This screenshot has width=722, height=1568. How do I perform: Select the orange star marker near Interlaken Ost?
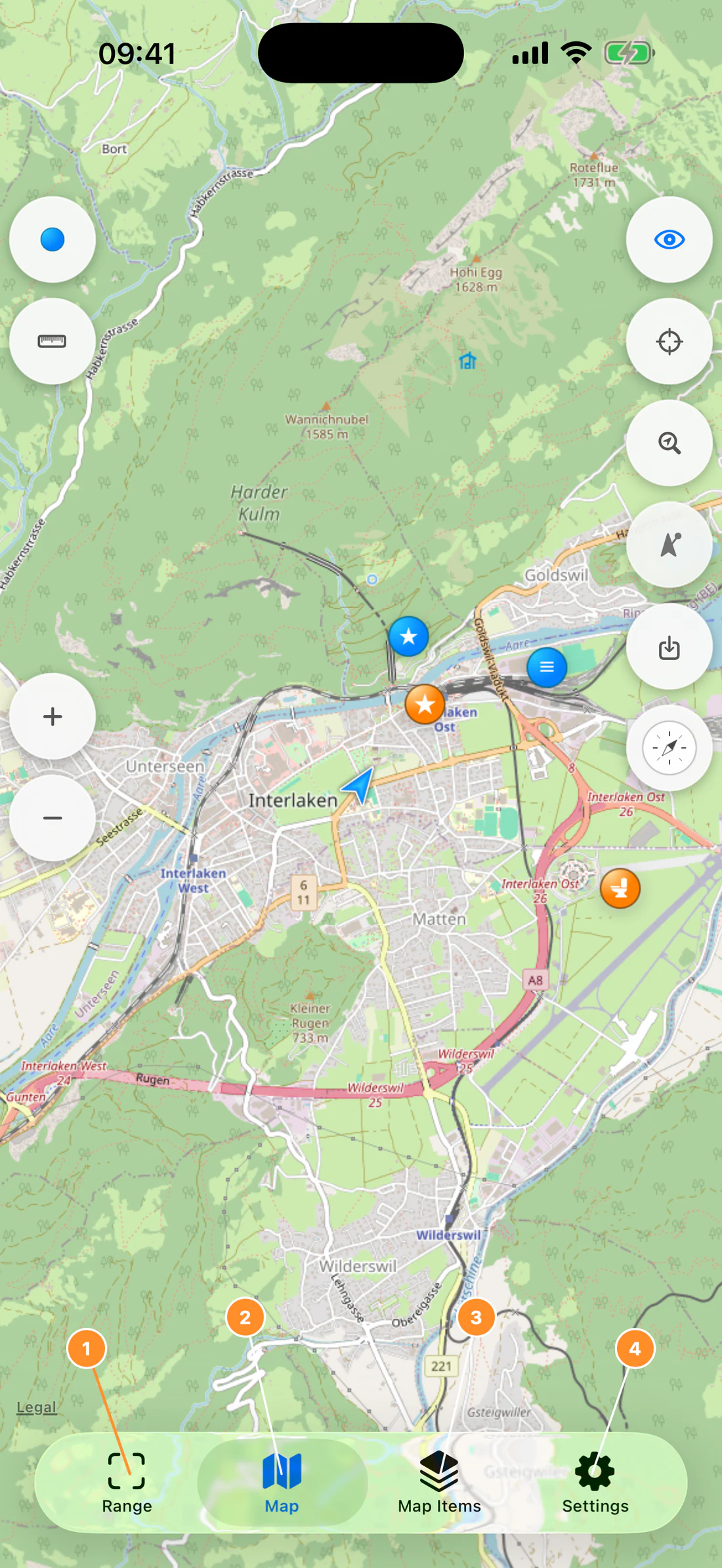[x=425, y=705]
